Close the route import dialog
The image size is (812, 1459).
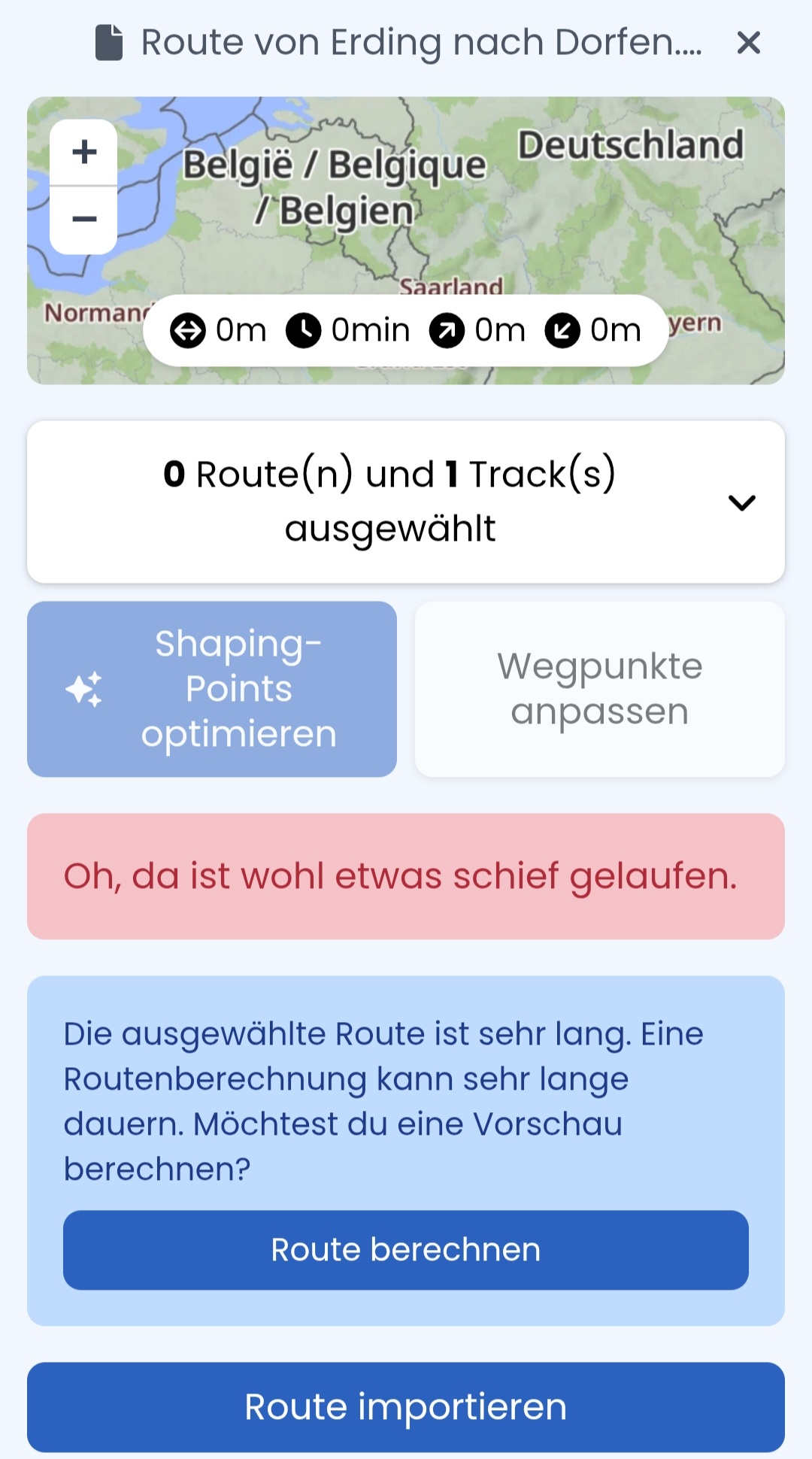click(748, 43)
